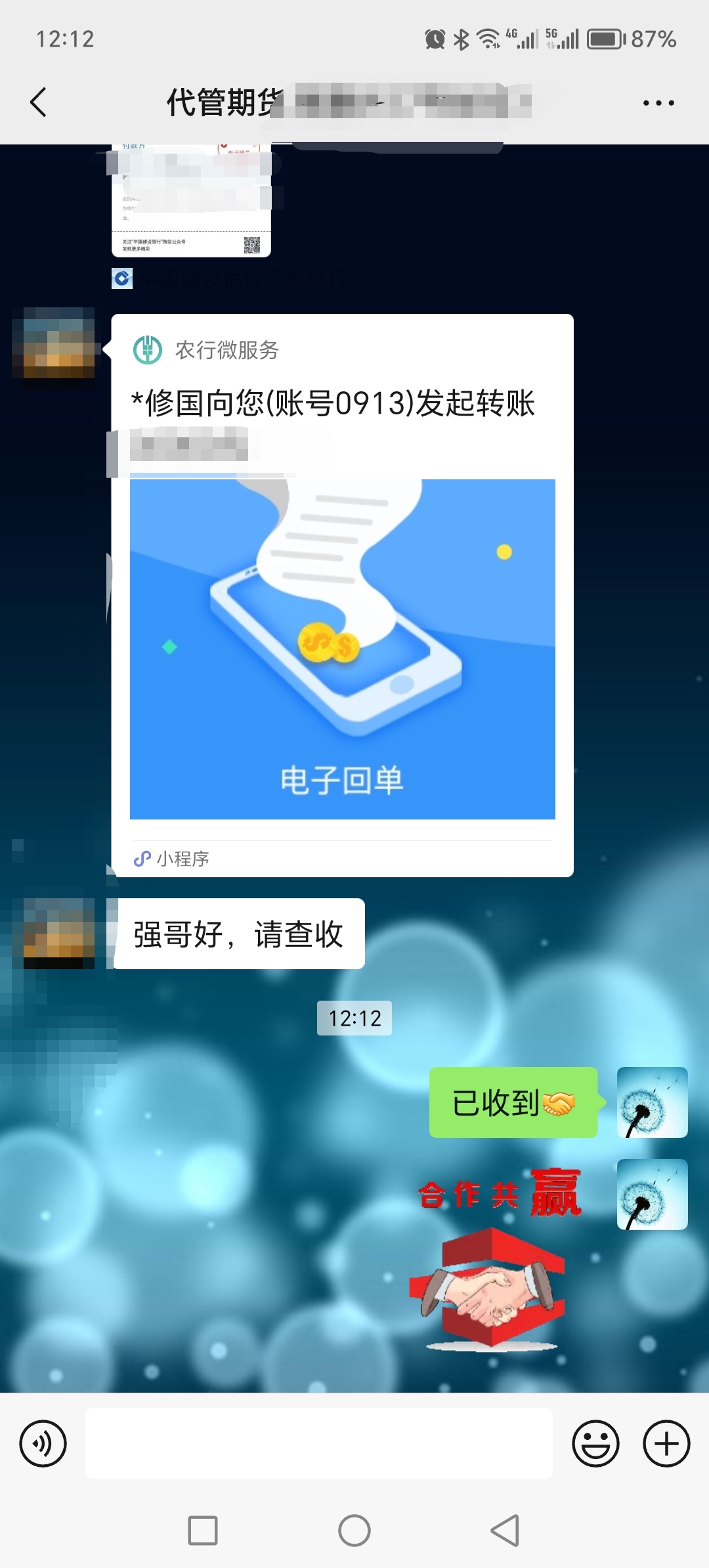Tap the system home button
Viewport: 709px width, 1568px height.
354,1531
